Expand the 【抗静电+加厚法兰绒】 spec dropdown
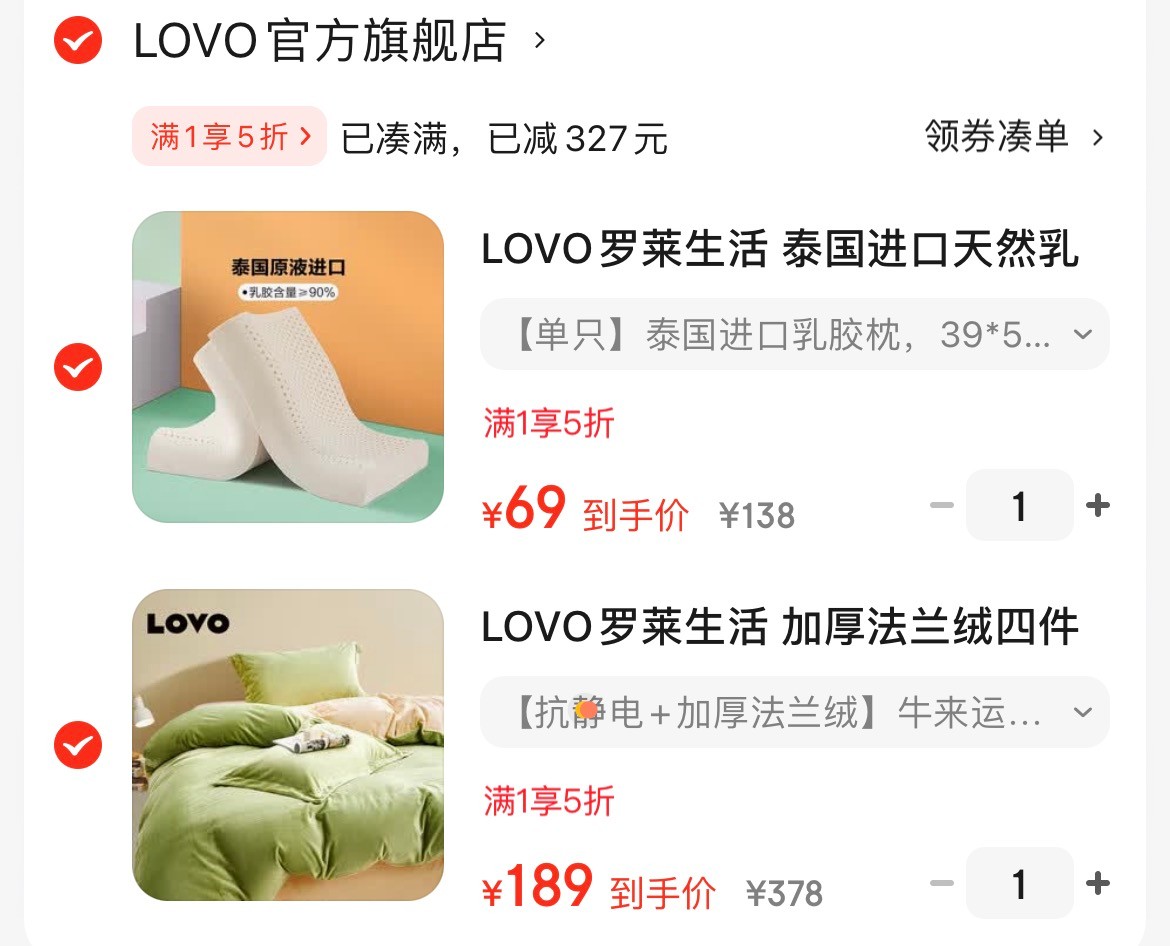Screen dimensions: 1170x946 coord(794,713)
